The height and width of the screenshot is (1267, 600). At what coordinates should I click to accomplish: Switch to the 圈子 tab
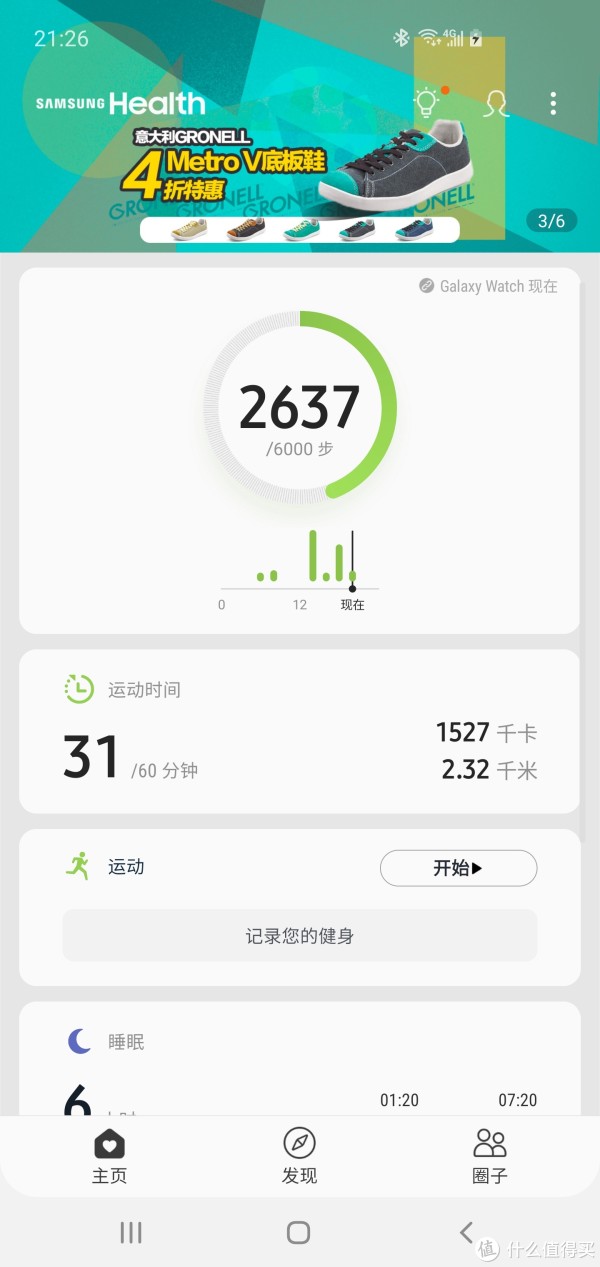[490, 1157]
